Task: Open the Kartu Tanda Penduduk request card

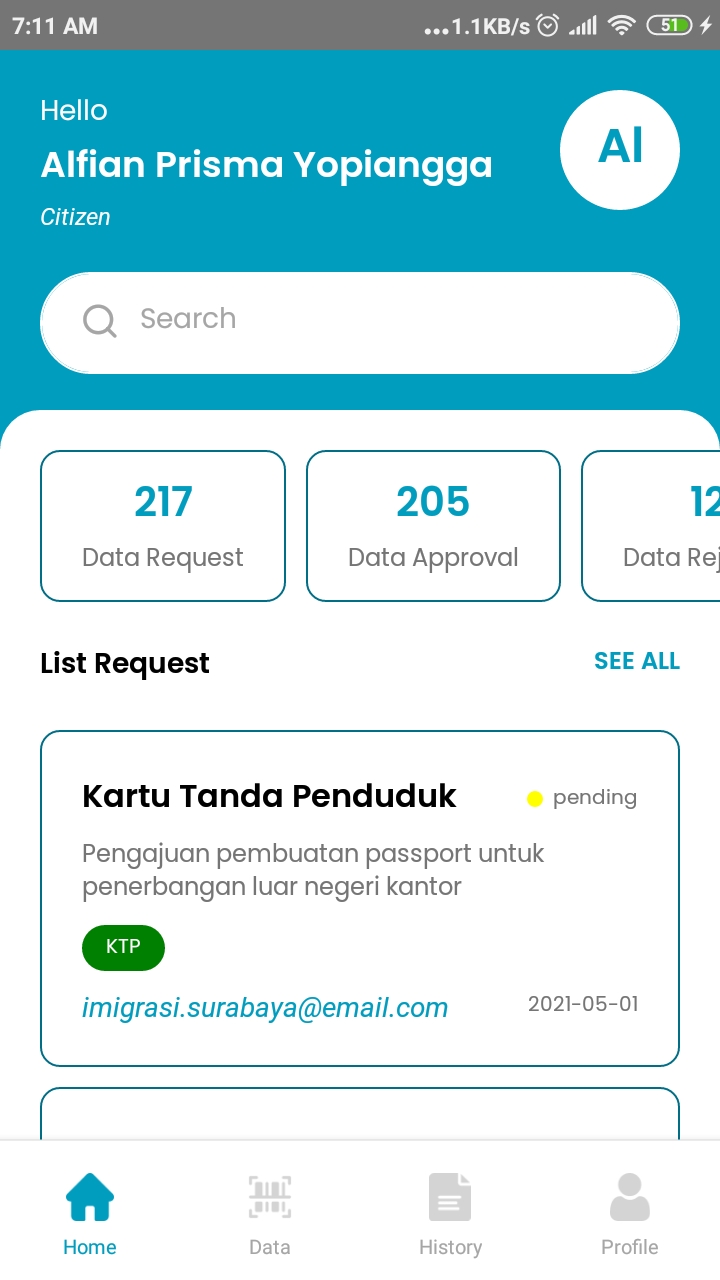Action: tap(360, 899)
